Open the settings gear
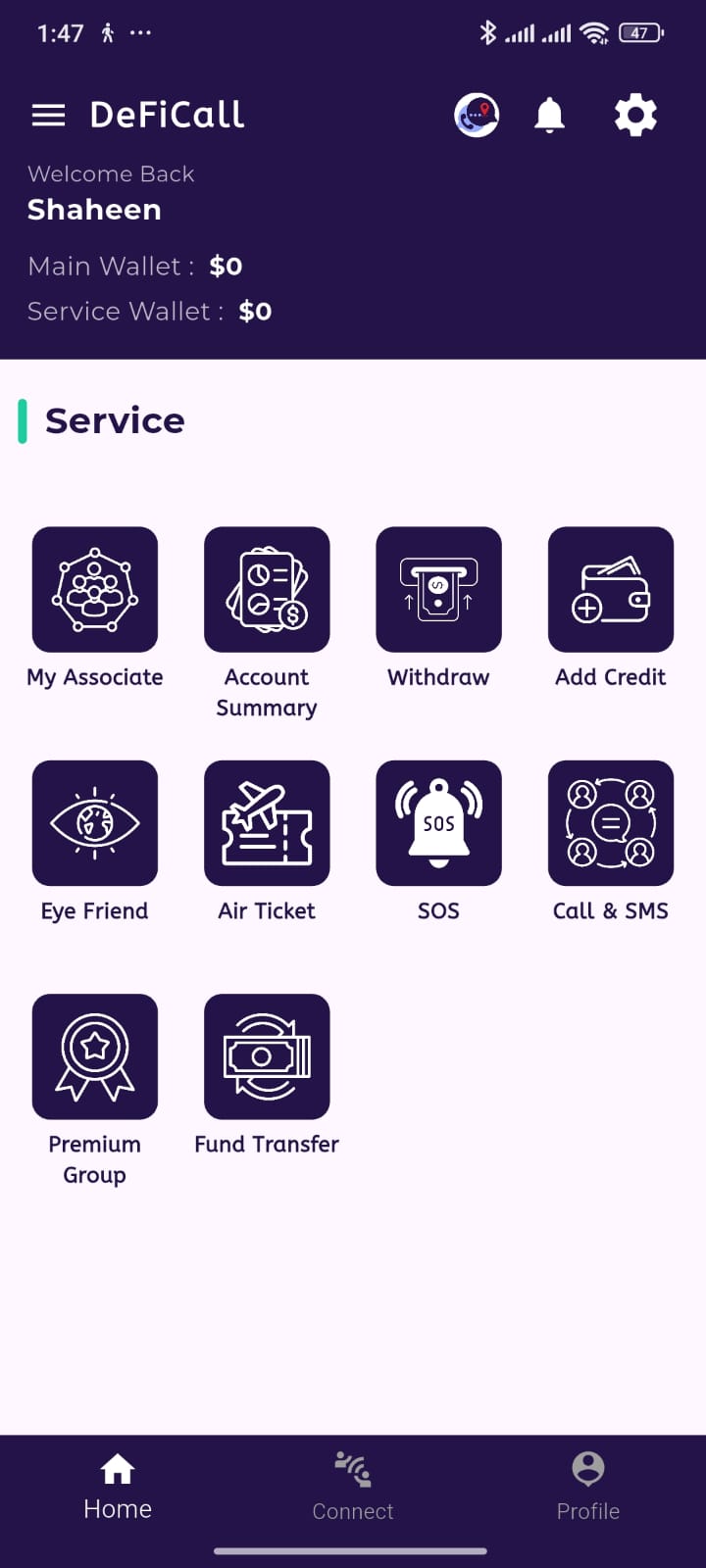This screenshot has width=706, height=1568. [x=635, y=116]
